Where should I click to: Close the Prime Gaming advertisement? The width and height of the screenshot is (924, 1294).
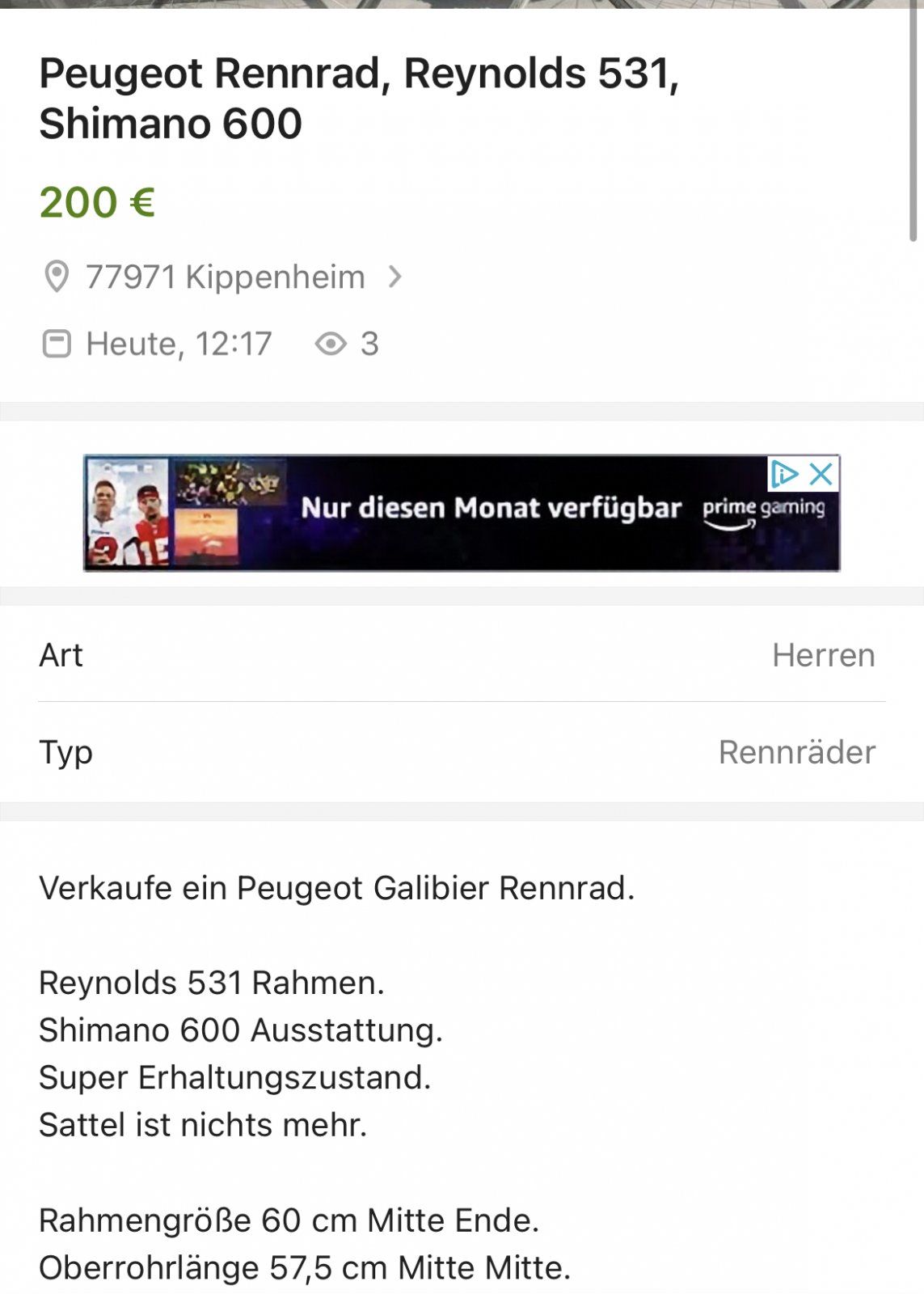tap(821, 474)
